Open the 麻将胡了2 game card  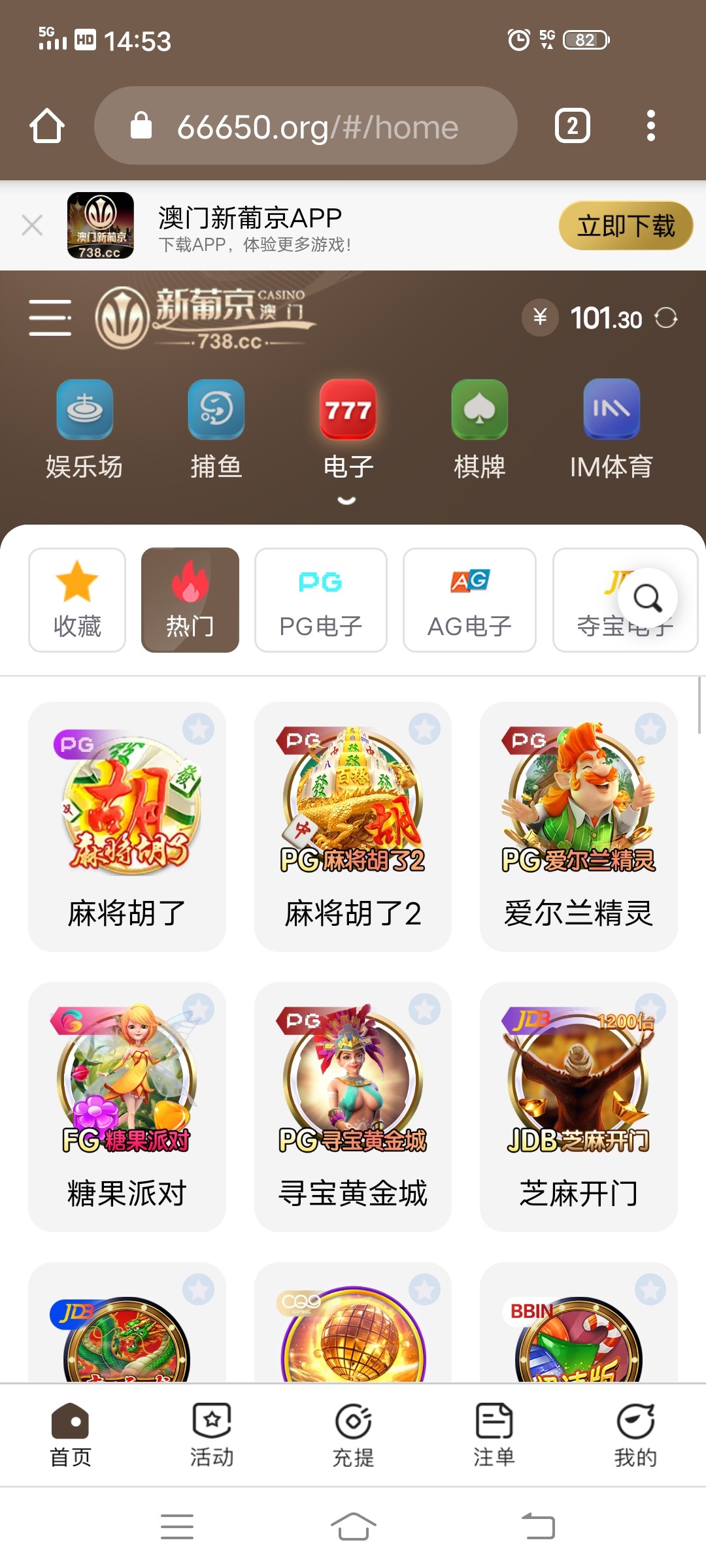[x=352, y=826]
